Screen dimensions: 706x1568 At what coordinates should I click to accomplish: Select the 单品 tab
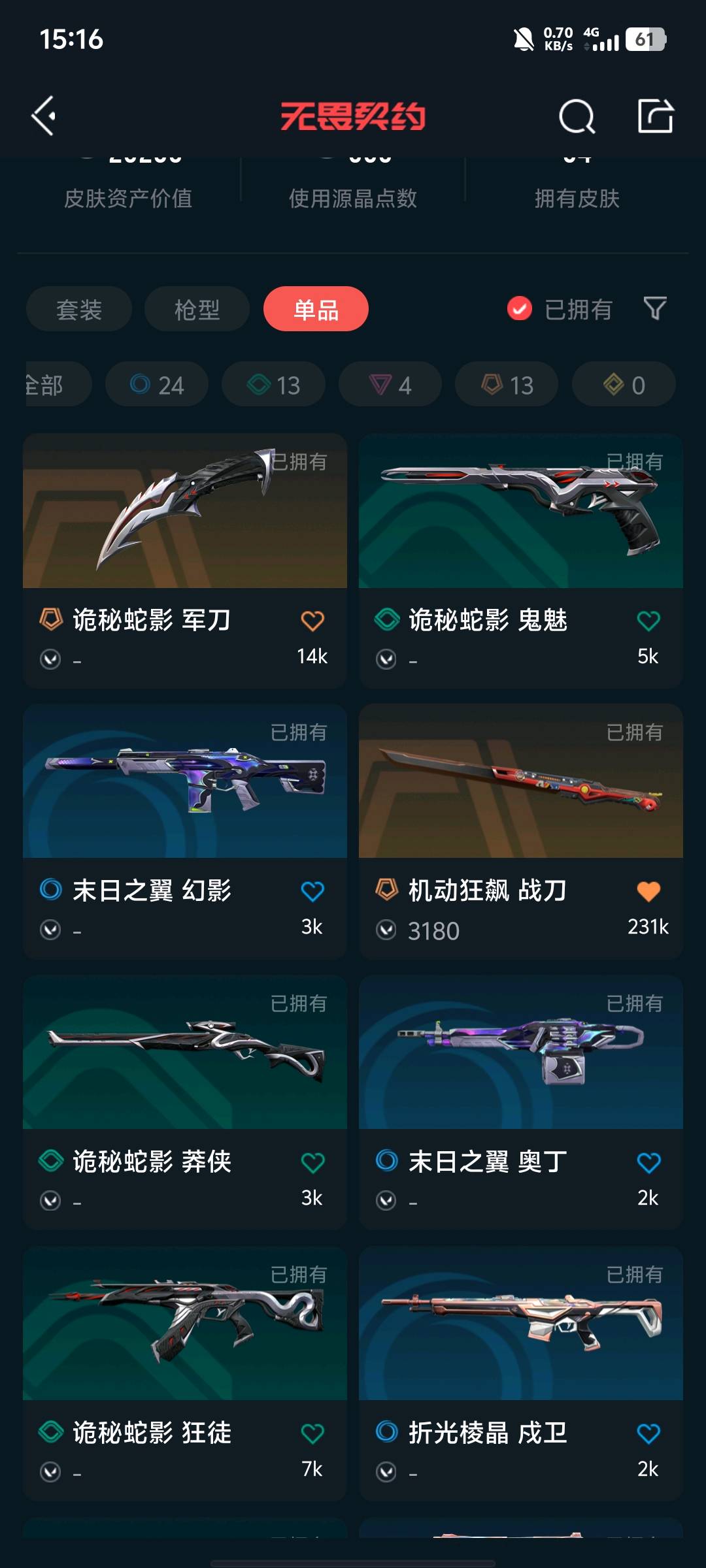[x=316, y=309]
